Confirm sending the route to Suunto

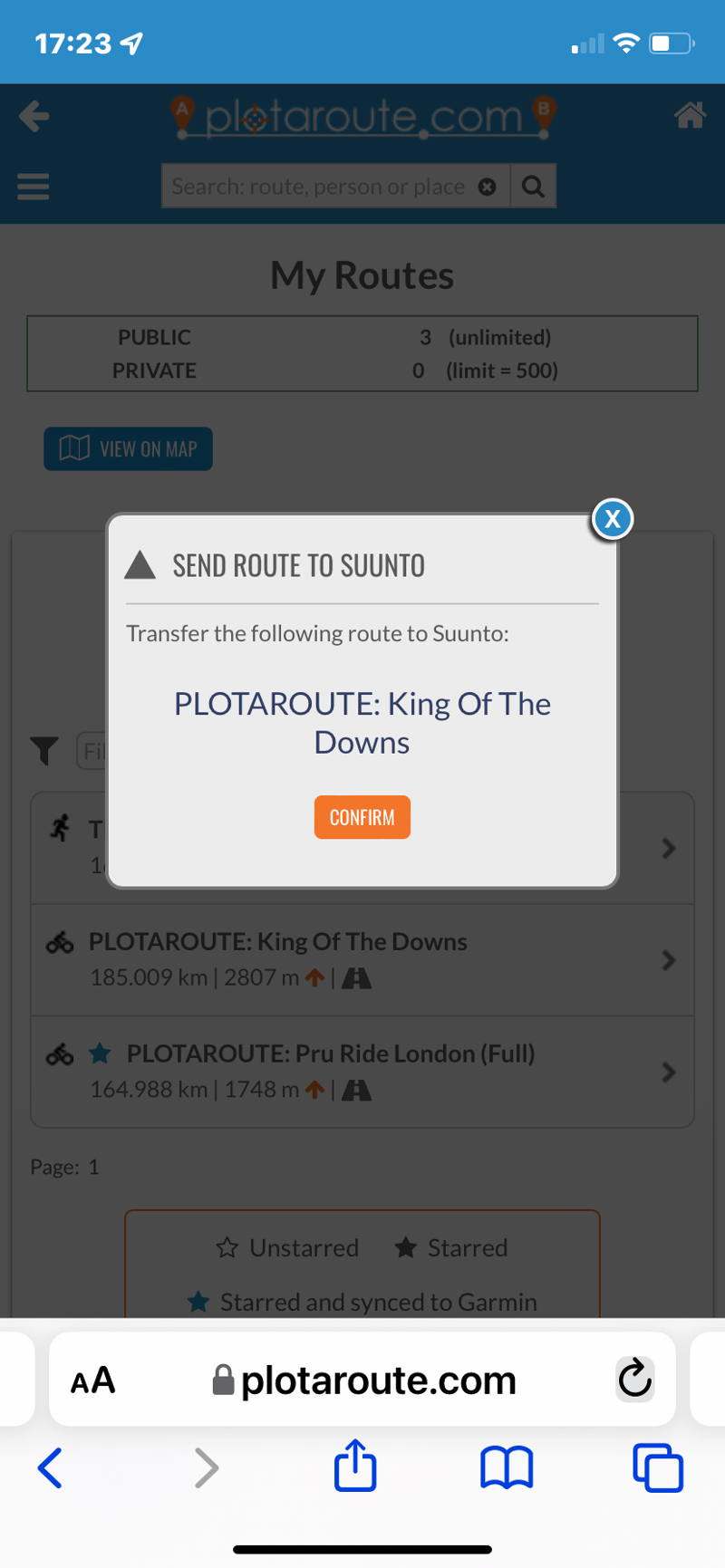pos(362,817)
